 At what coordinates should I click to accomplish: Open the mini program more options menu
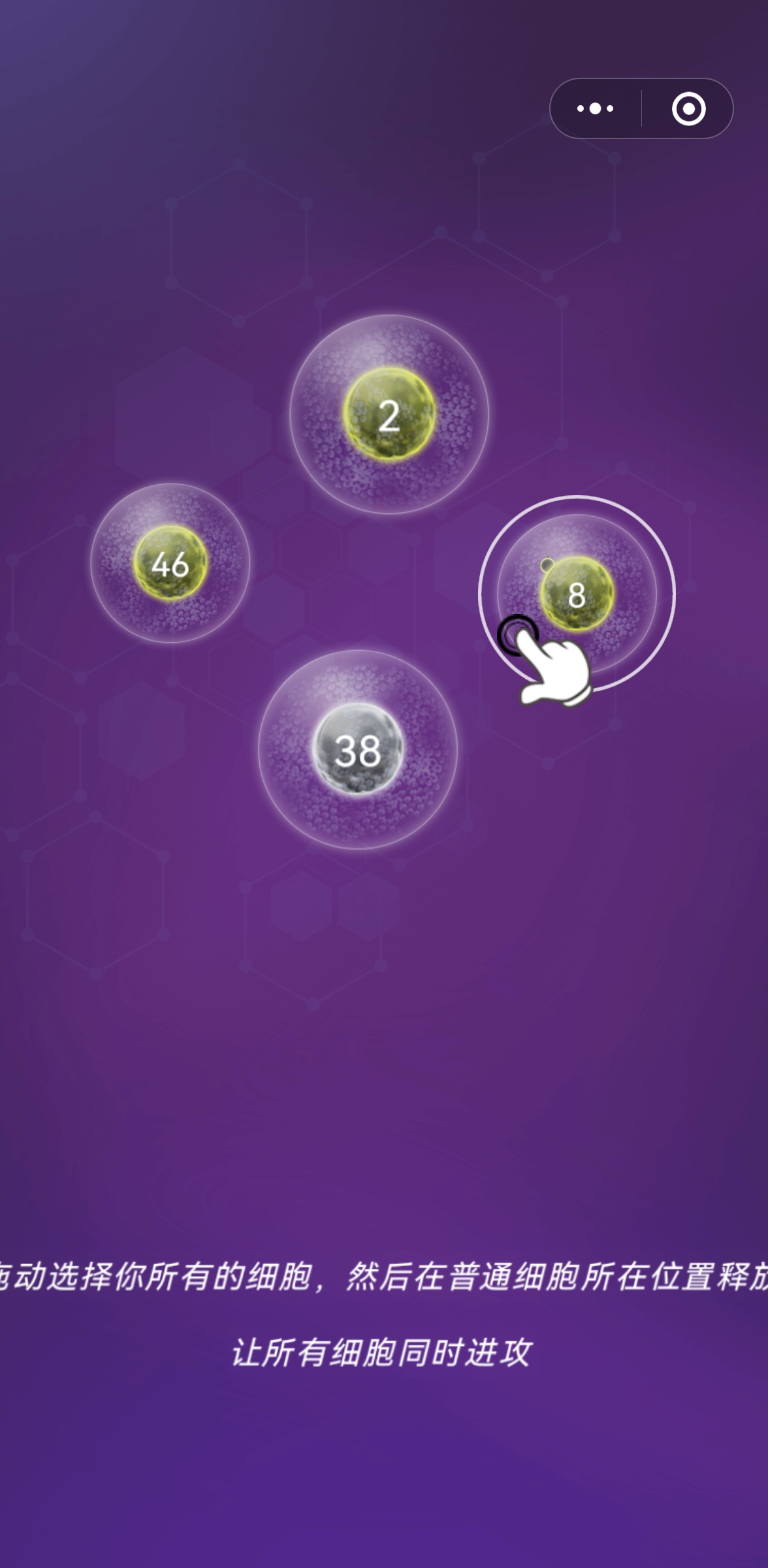(x=595, y=108)
